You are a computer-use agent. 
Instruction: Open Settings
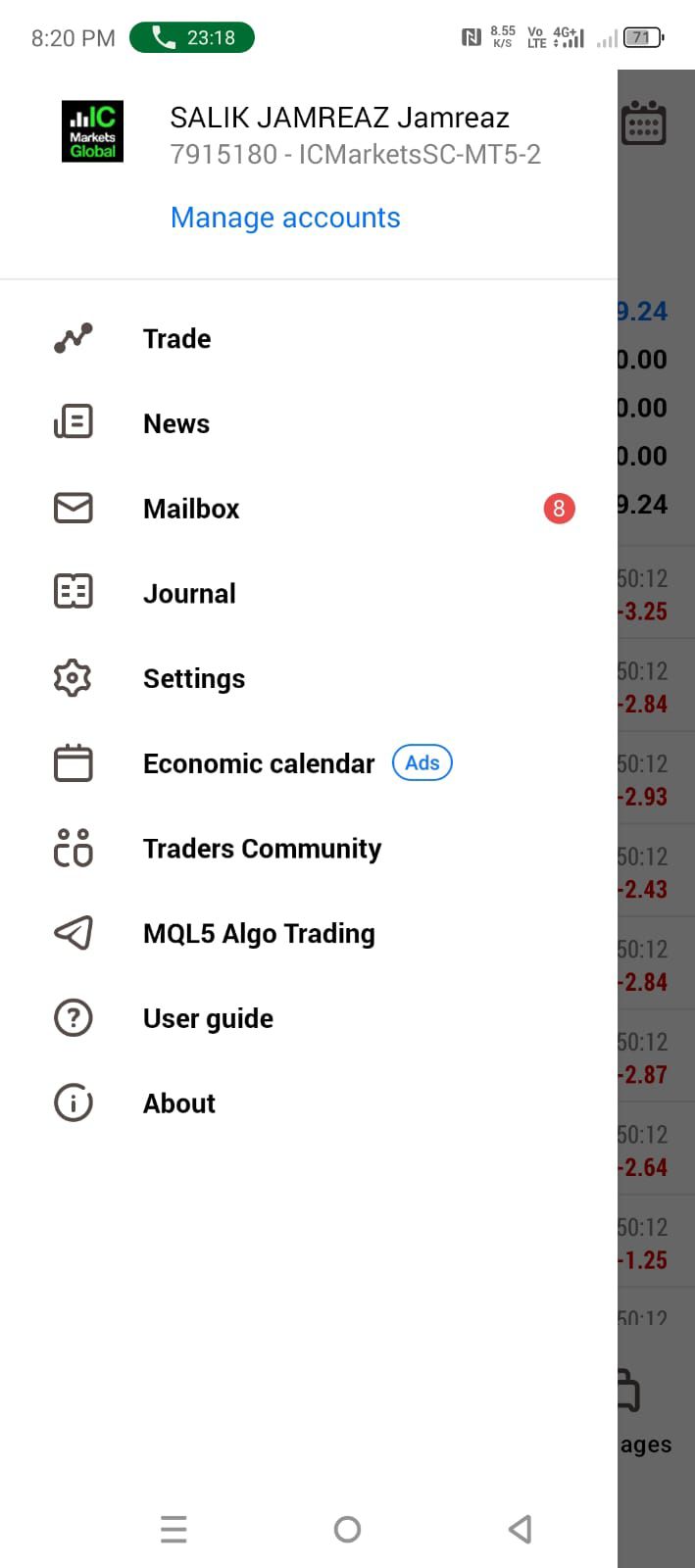pyautogui.click(x=193, y=678)
